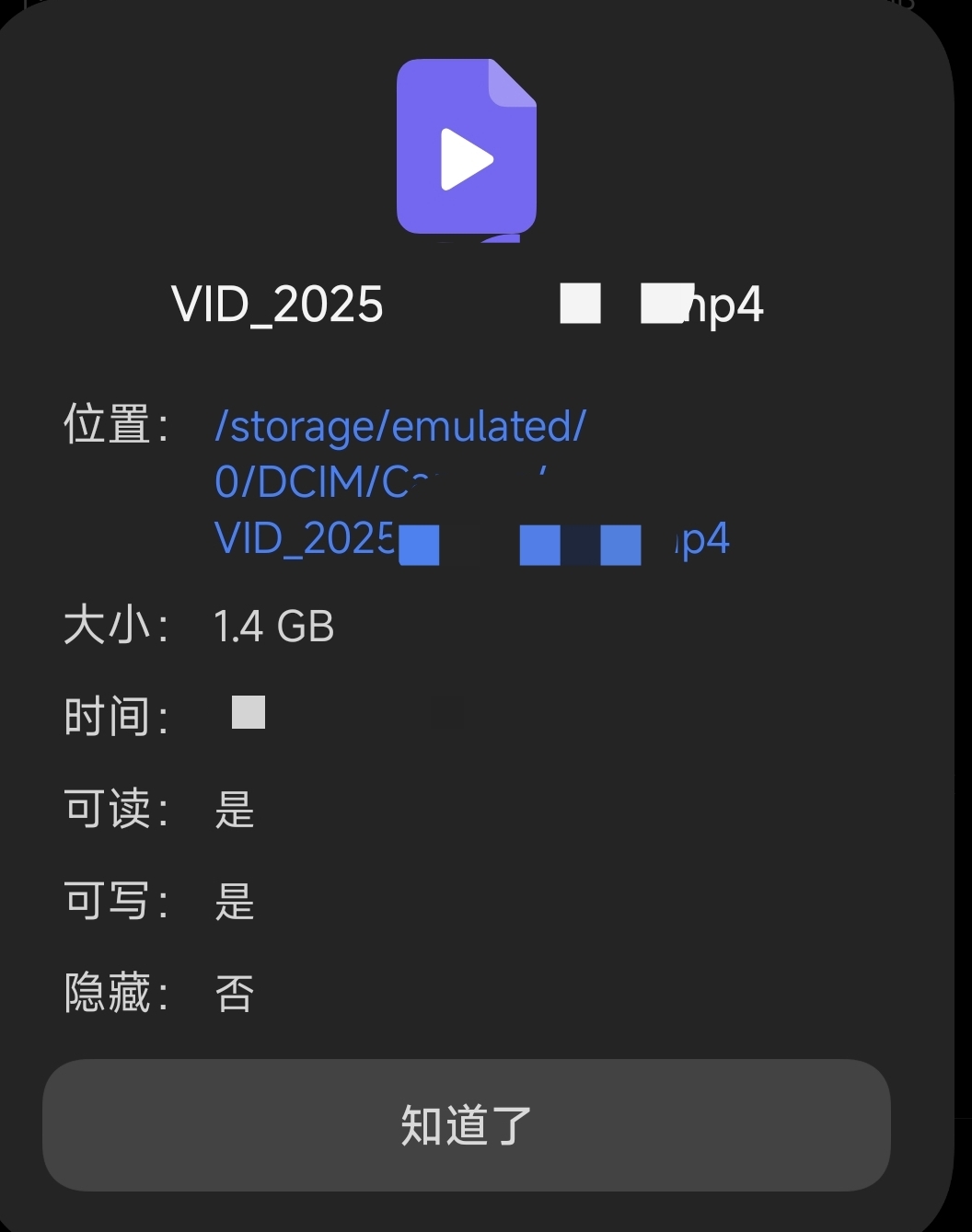Open the blue /storage/emulated file path link
972x1232 pixels.
pyautogui.click(x=472, y=482)
